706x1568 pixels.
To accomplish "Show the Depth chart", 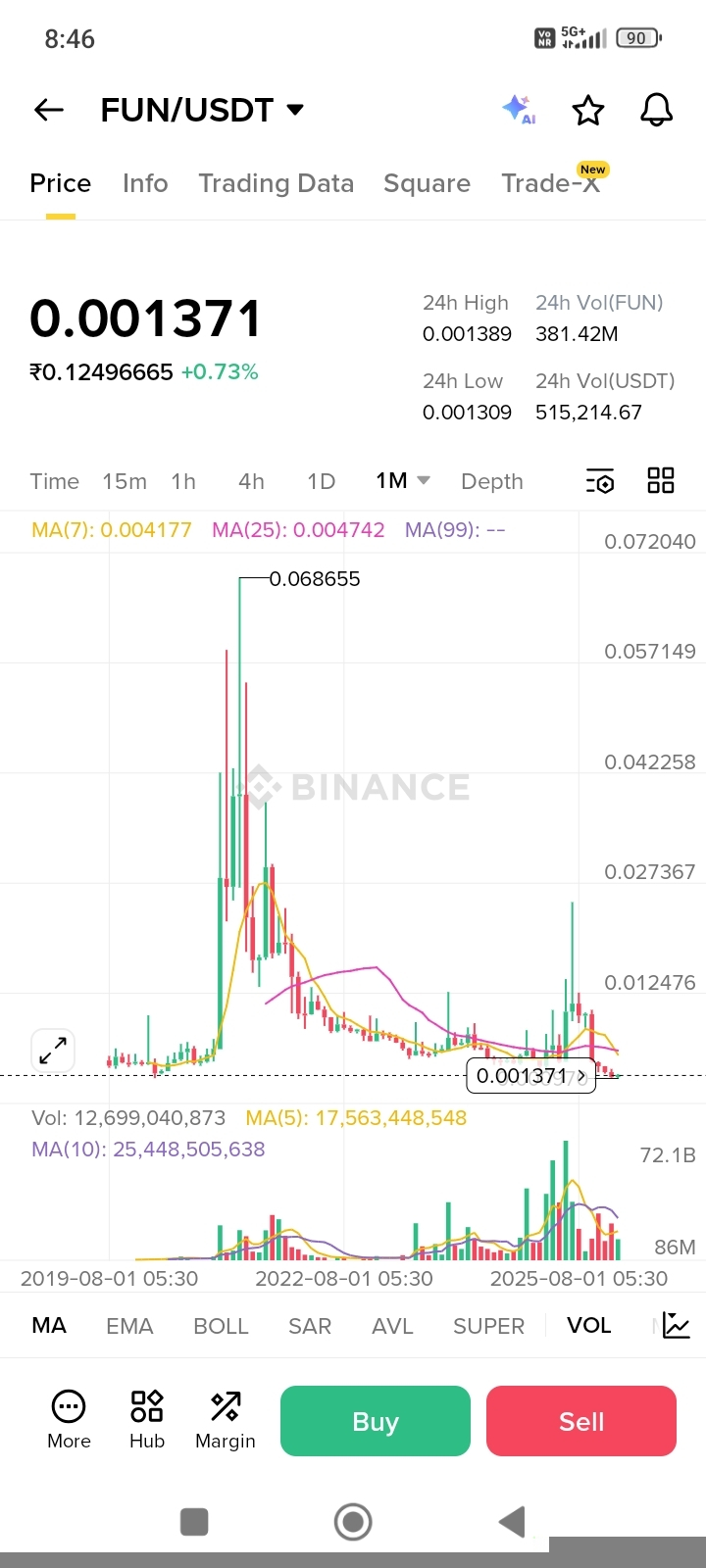I will point(491,481).
